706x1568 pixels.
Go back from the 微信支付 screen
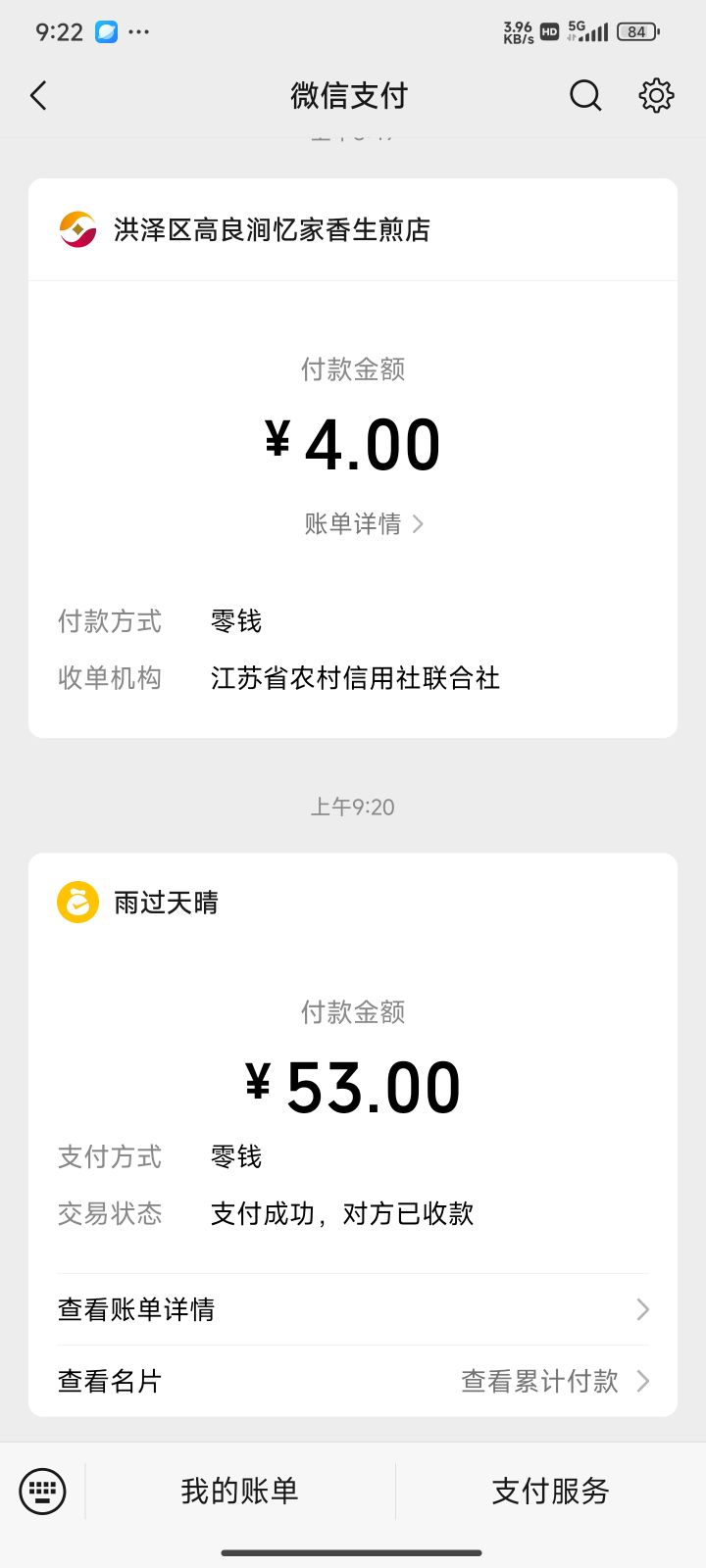pos(38,95)
